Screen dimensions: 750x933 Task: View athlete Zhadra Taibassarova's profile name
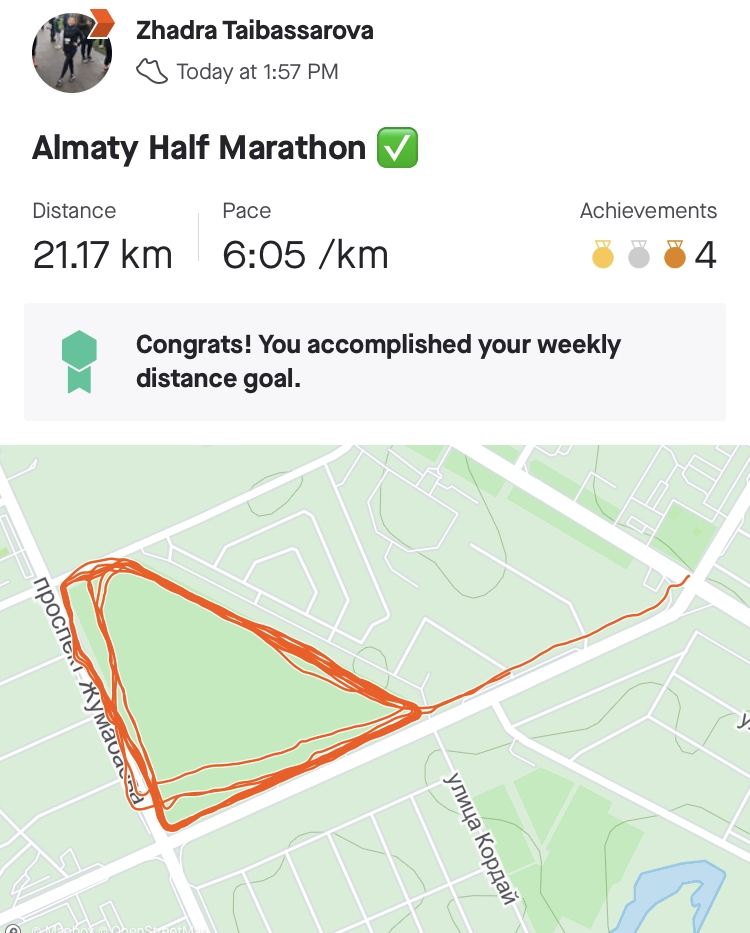[254, 30]
